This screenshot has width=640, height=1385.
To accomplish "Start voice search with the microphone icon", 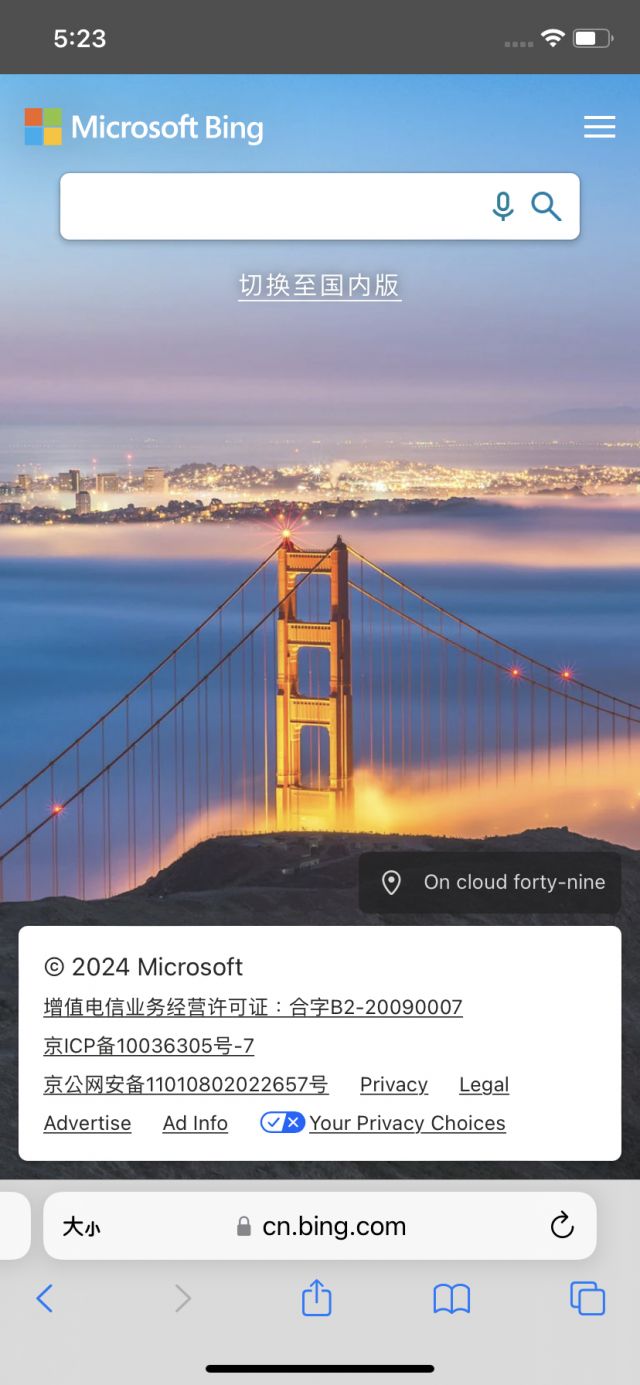I will (503, 206).
